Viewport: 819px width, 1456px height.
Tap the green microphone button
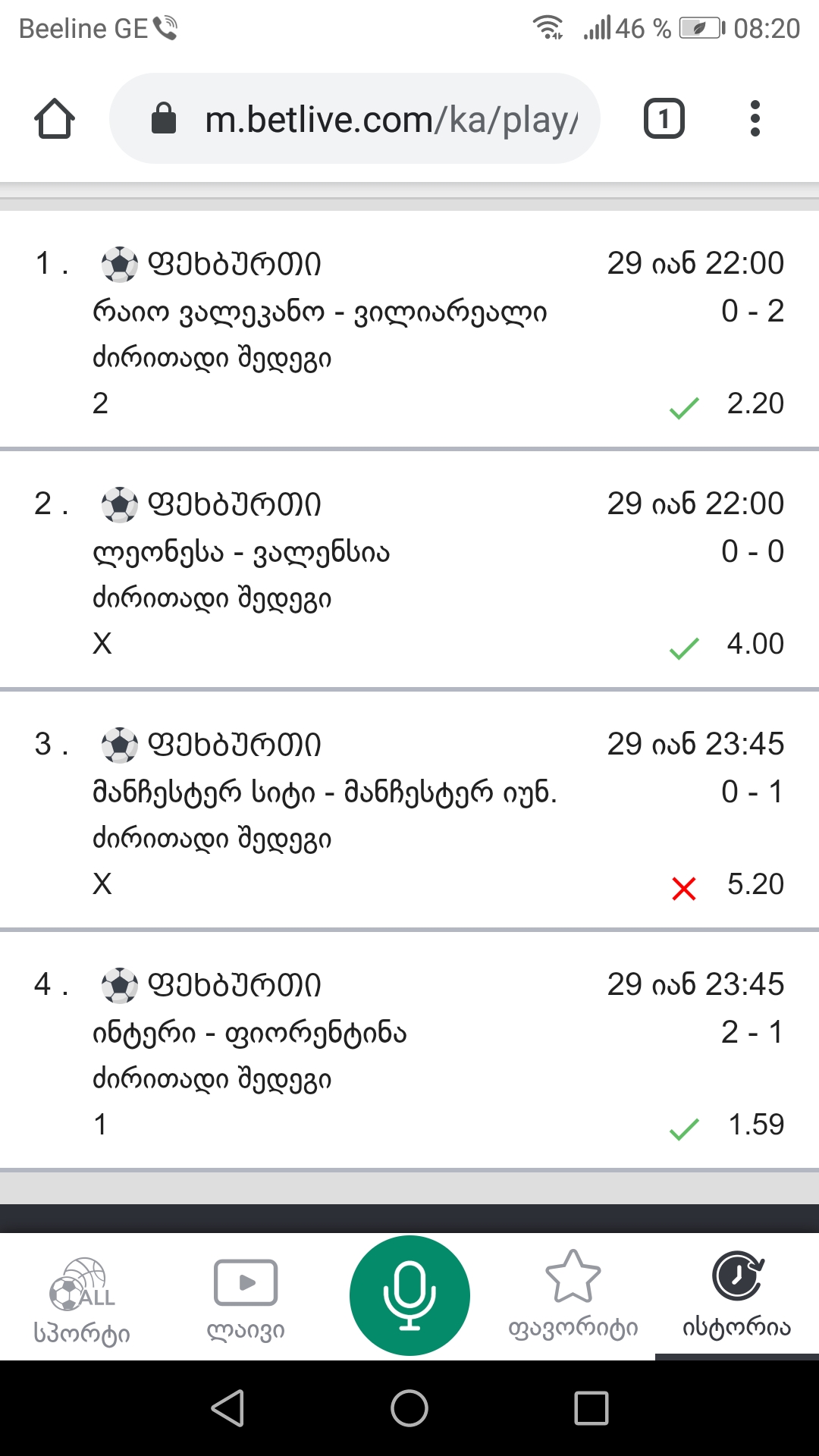click(x=409, y=1295)
